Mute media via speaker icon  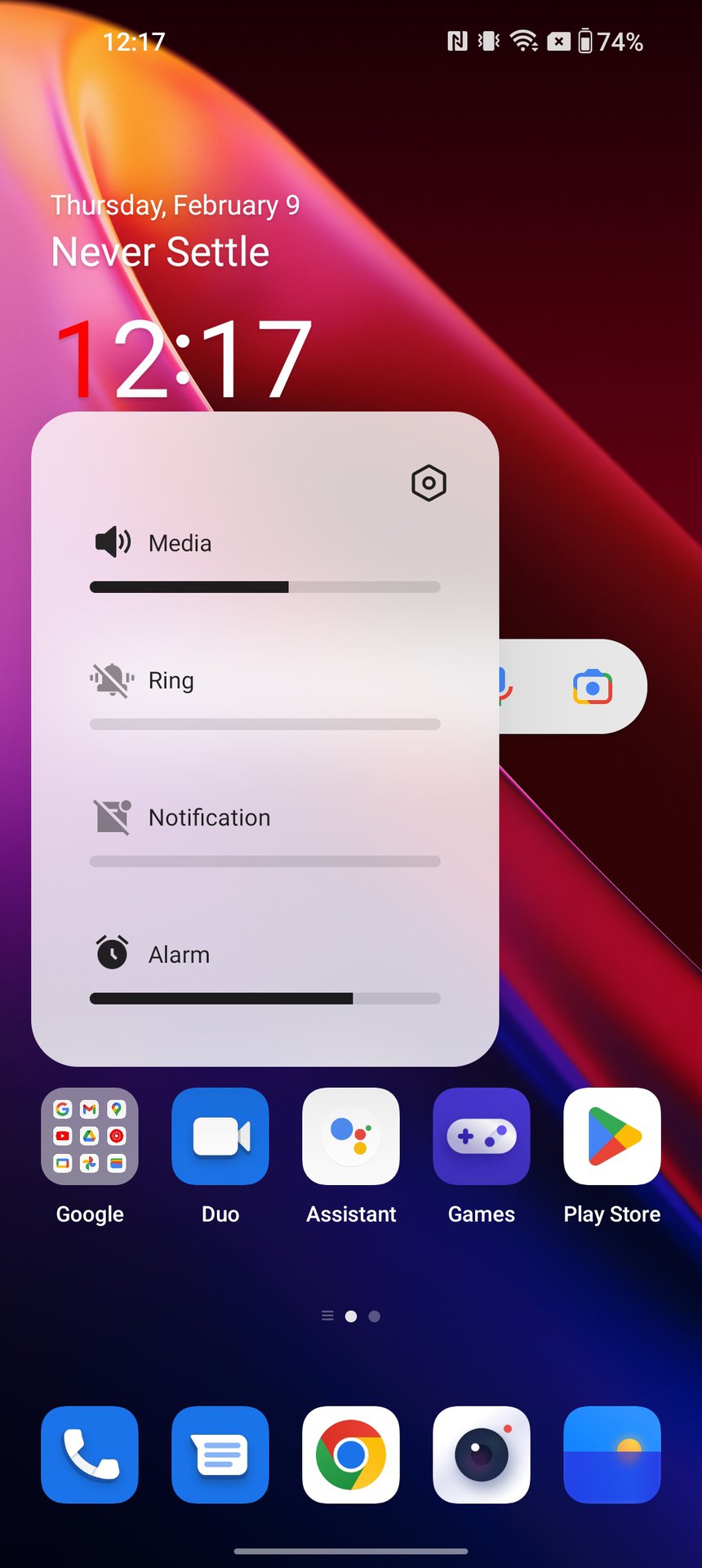[x=113, y=542]
